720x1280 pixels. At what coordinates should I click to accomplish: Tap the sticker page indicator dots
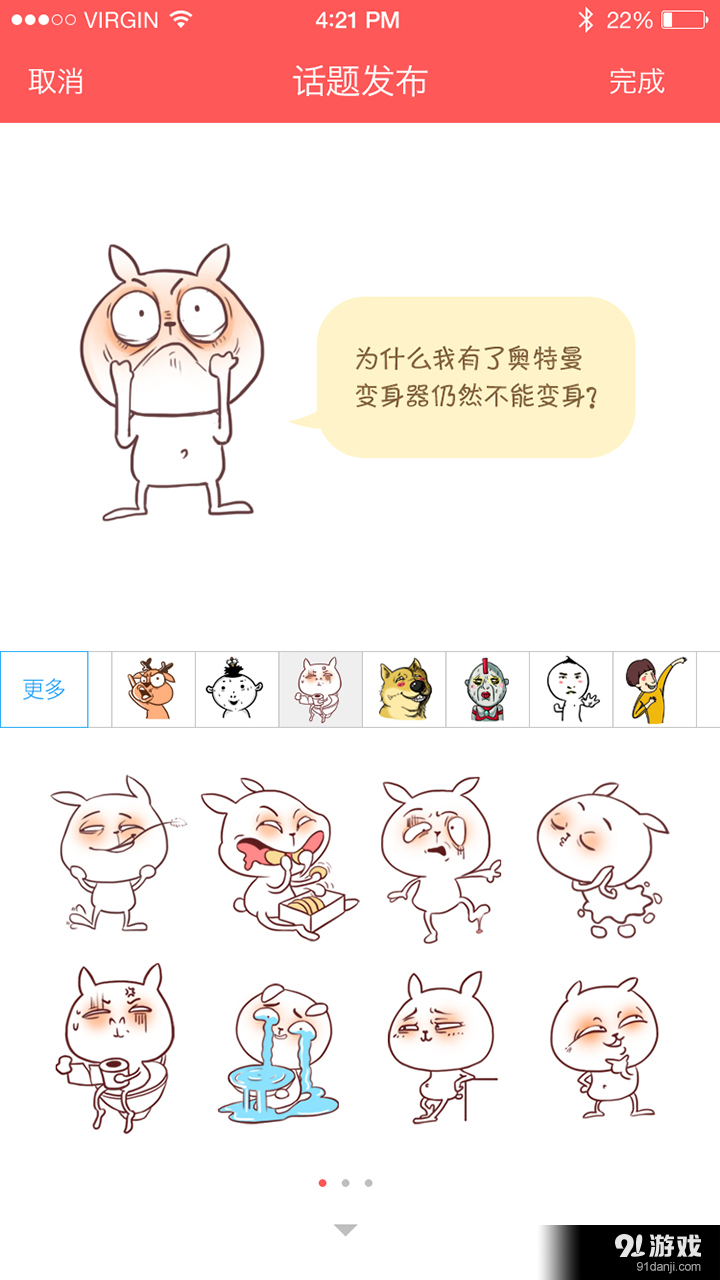pos(345,1183)
